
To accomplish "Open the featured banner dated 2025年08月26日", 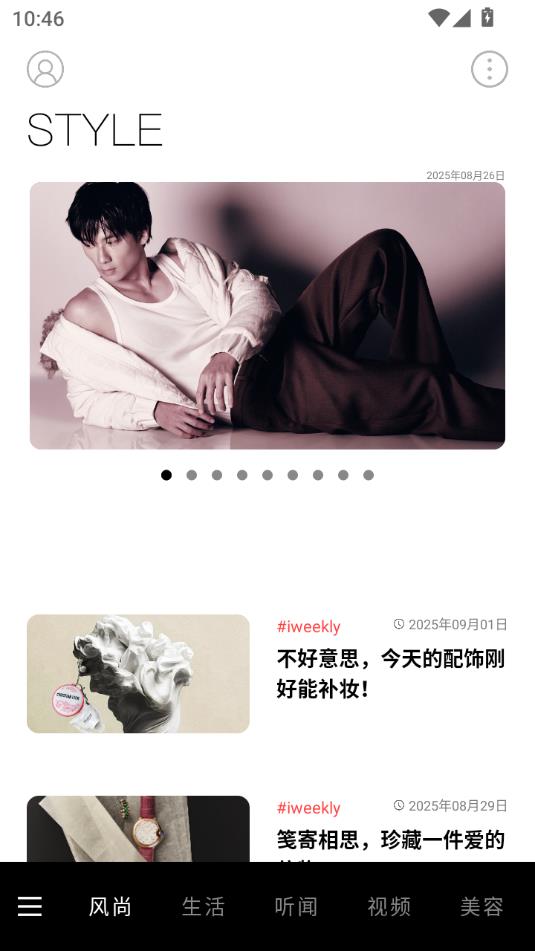I will [268, 315].
